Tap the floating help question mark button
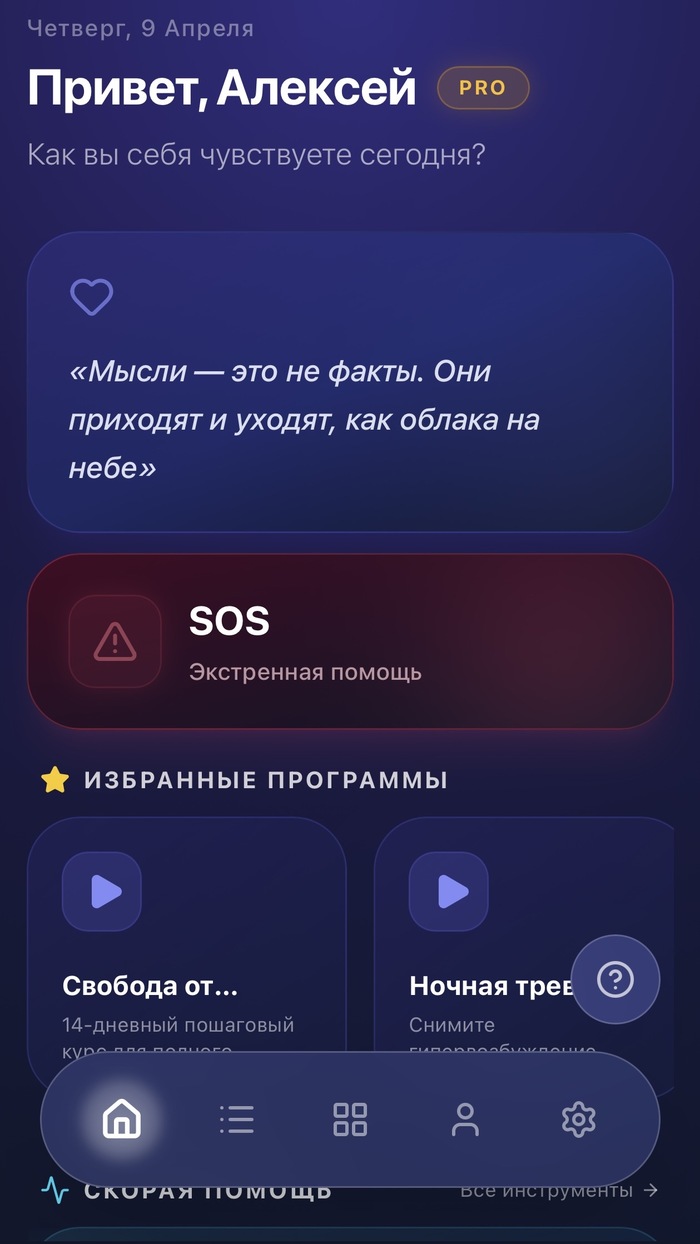Image resolution: width=700 pixels, height=1244 pixels. 615,980
